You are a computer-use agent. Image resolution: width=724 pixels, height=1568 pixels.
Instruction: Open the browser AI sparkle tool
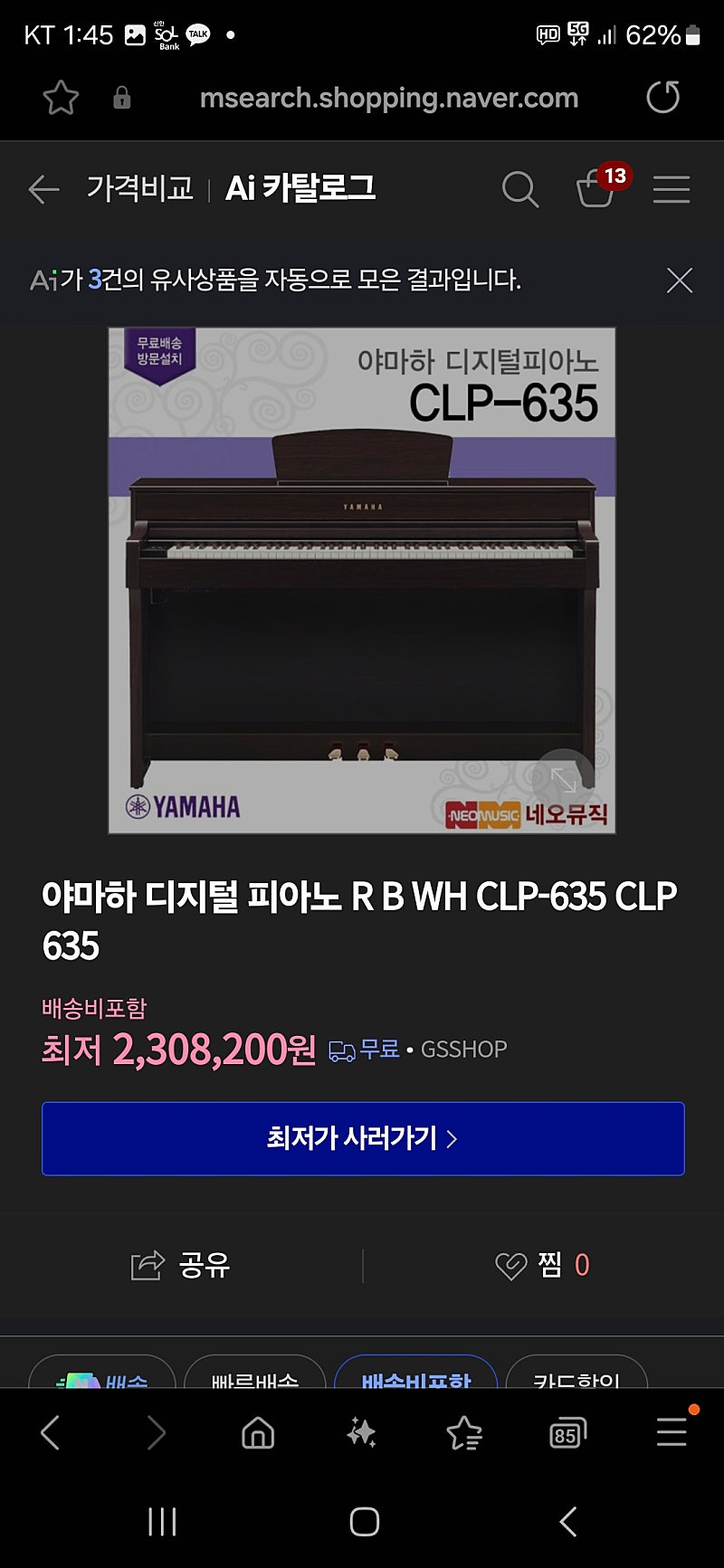pyautogui.click(x=361, y=1432)
